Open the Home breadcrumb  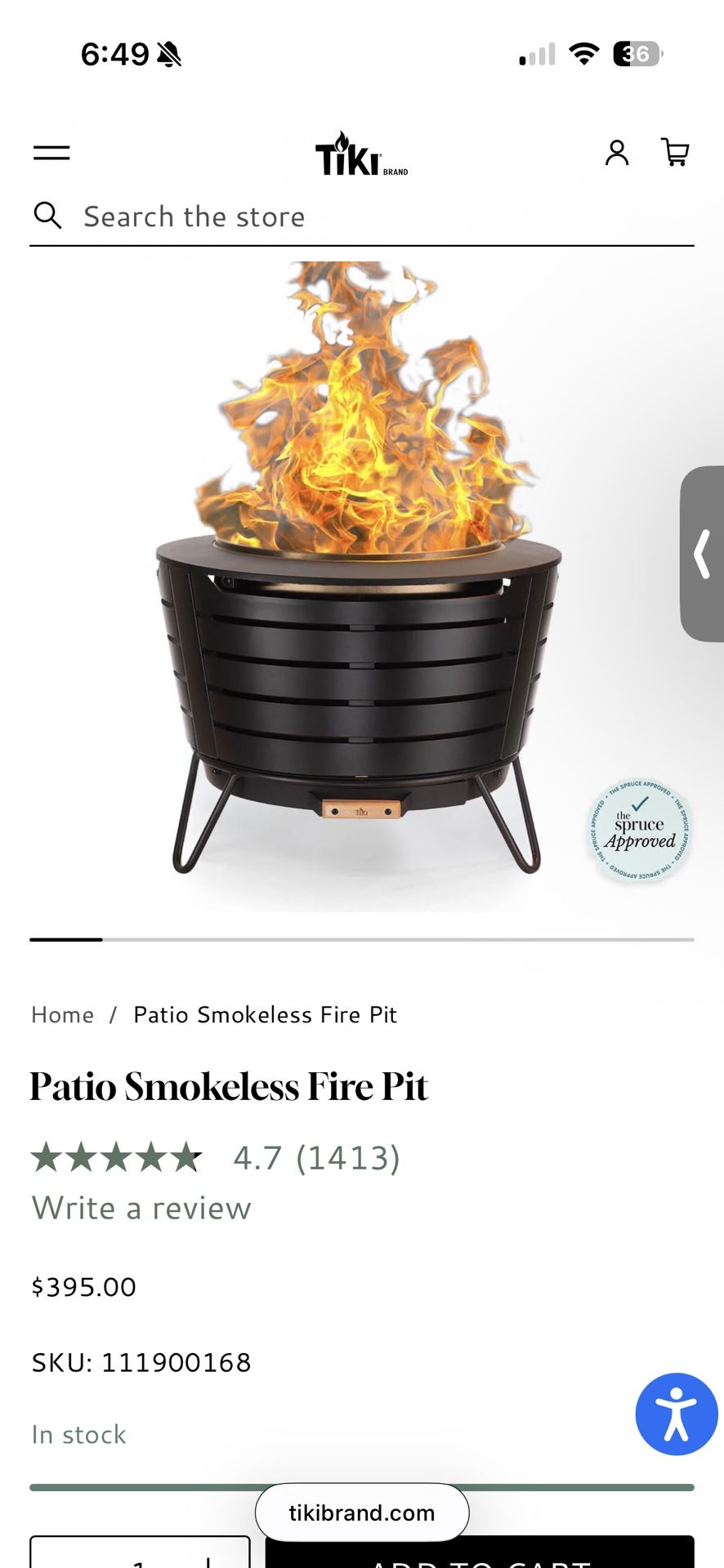coord(61,1014)
